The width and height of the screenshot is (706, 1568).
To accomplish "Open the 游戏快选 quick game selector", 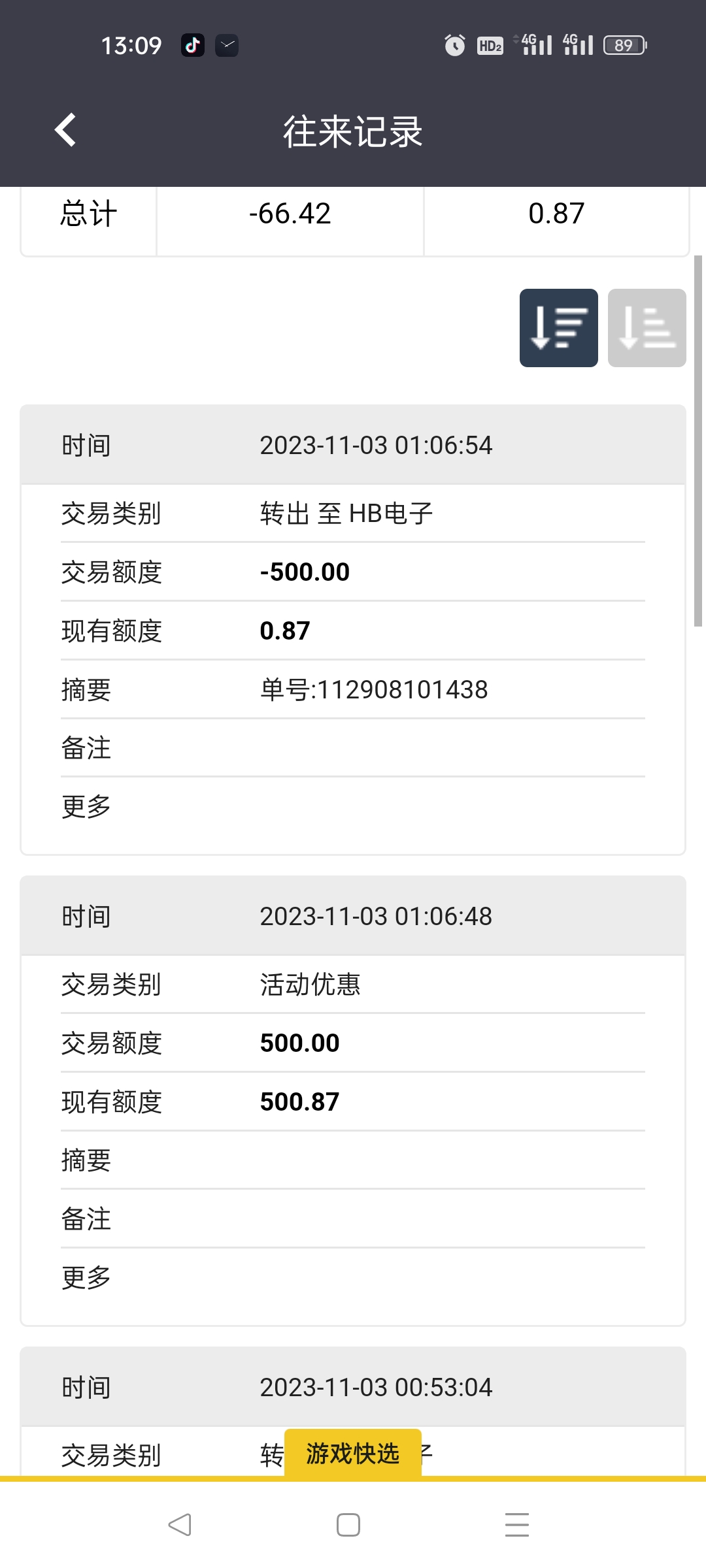I will (x=352, y=1454).
